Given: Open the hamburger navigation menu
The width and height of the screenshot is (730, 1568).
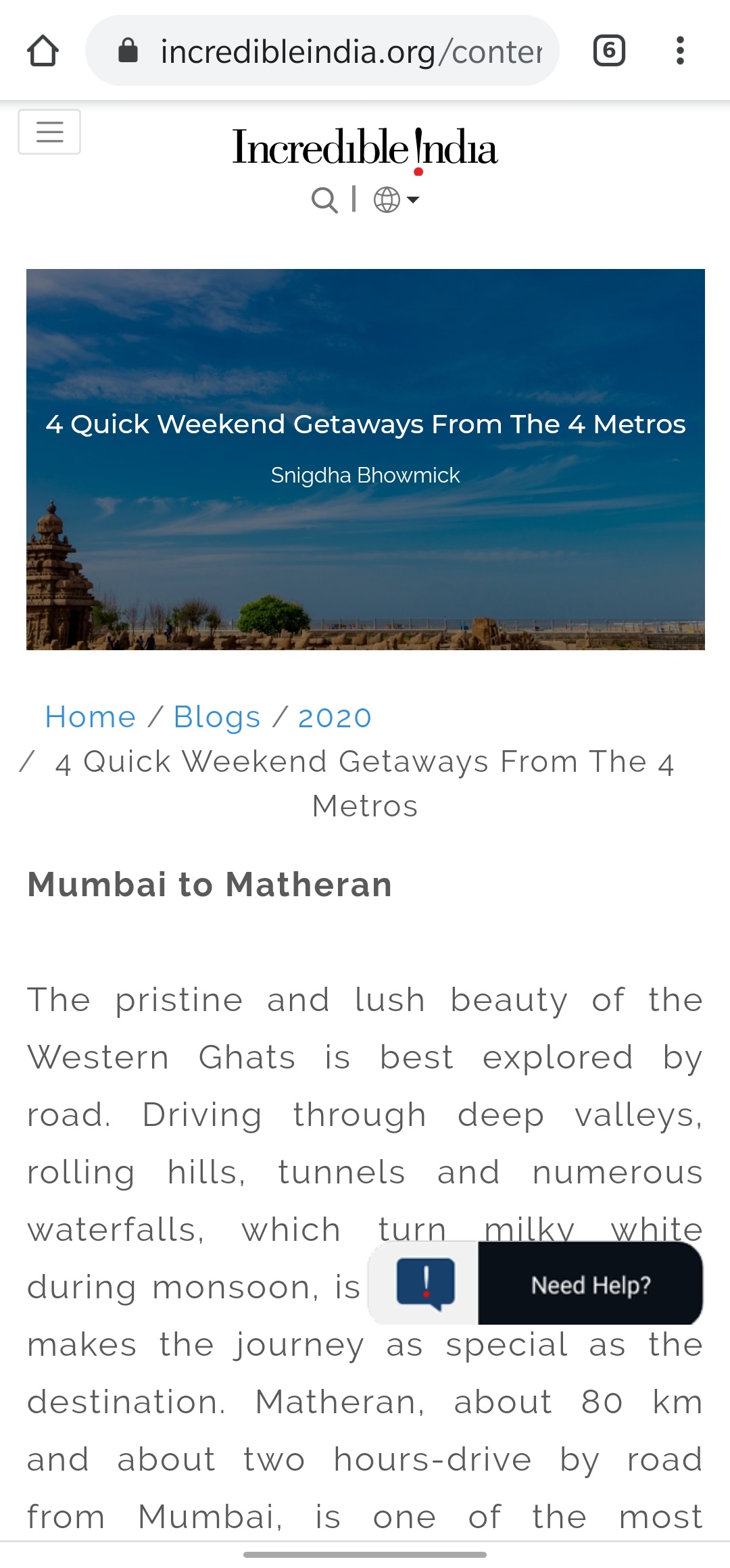Looking at the screenshot, I should 49,132.
